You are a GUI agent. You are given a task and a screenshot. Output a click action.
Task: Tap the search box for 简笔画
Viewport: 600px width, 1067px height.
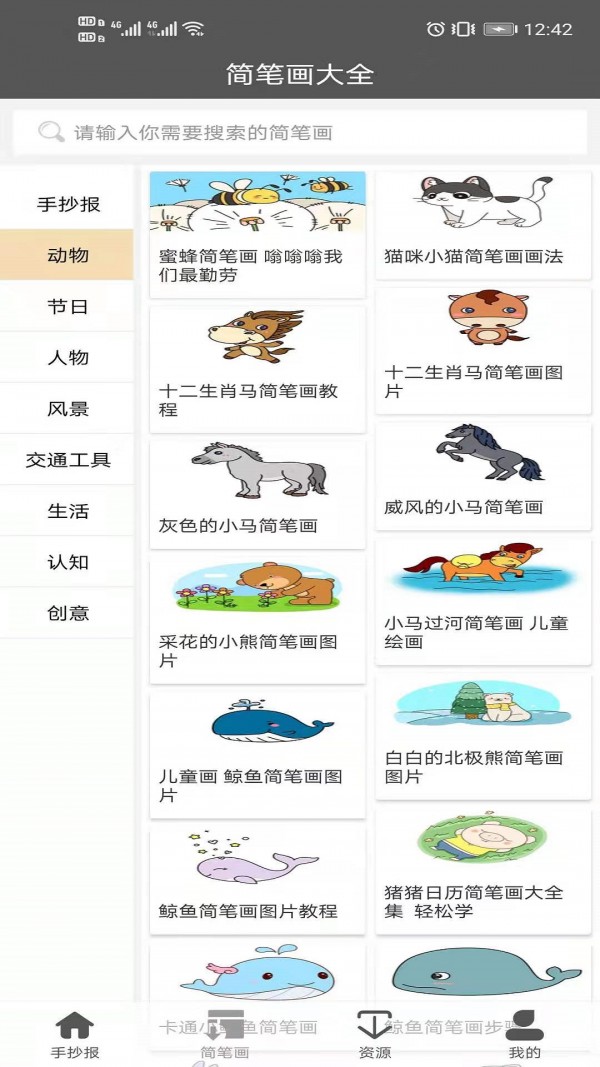(x=300, y=132)
